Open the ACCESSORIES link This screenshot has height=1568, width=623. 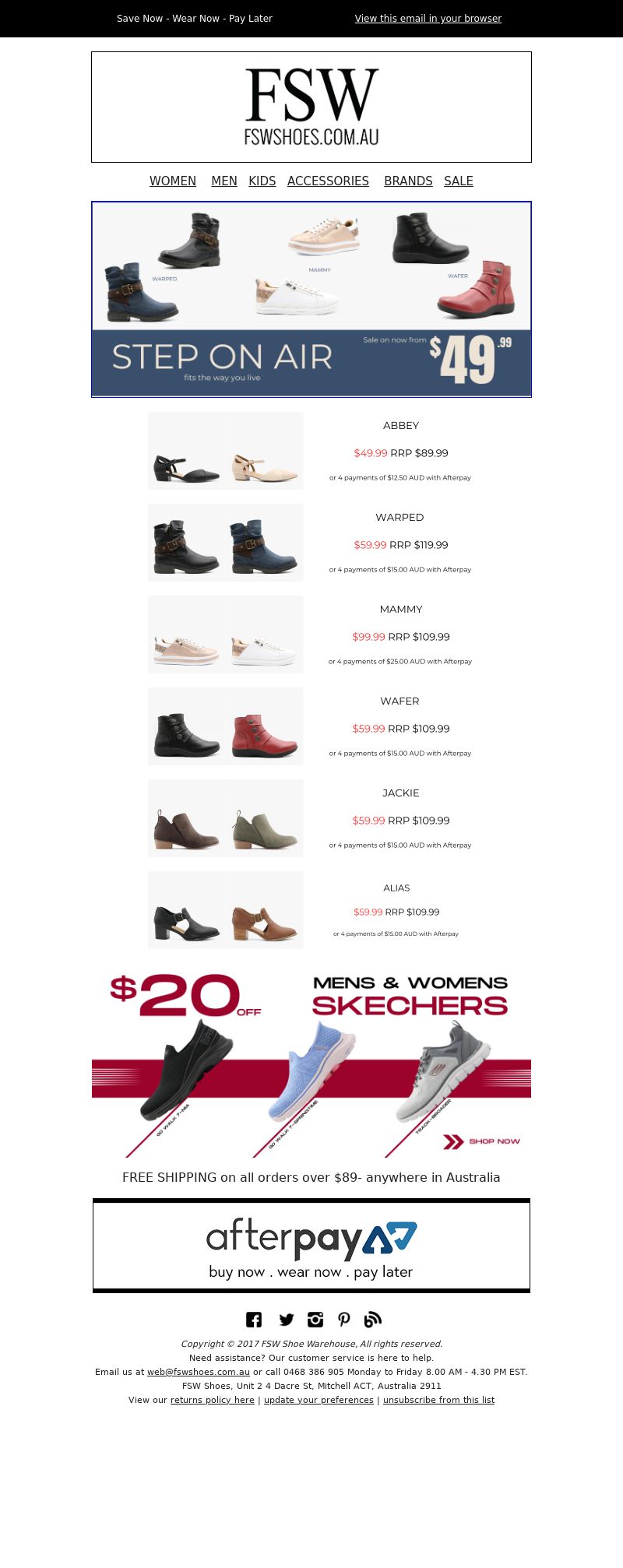328,181
